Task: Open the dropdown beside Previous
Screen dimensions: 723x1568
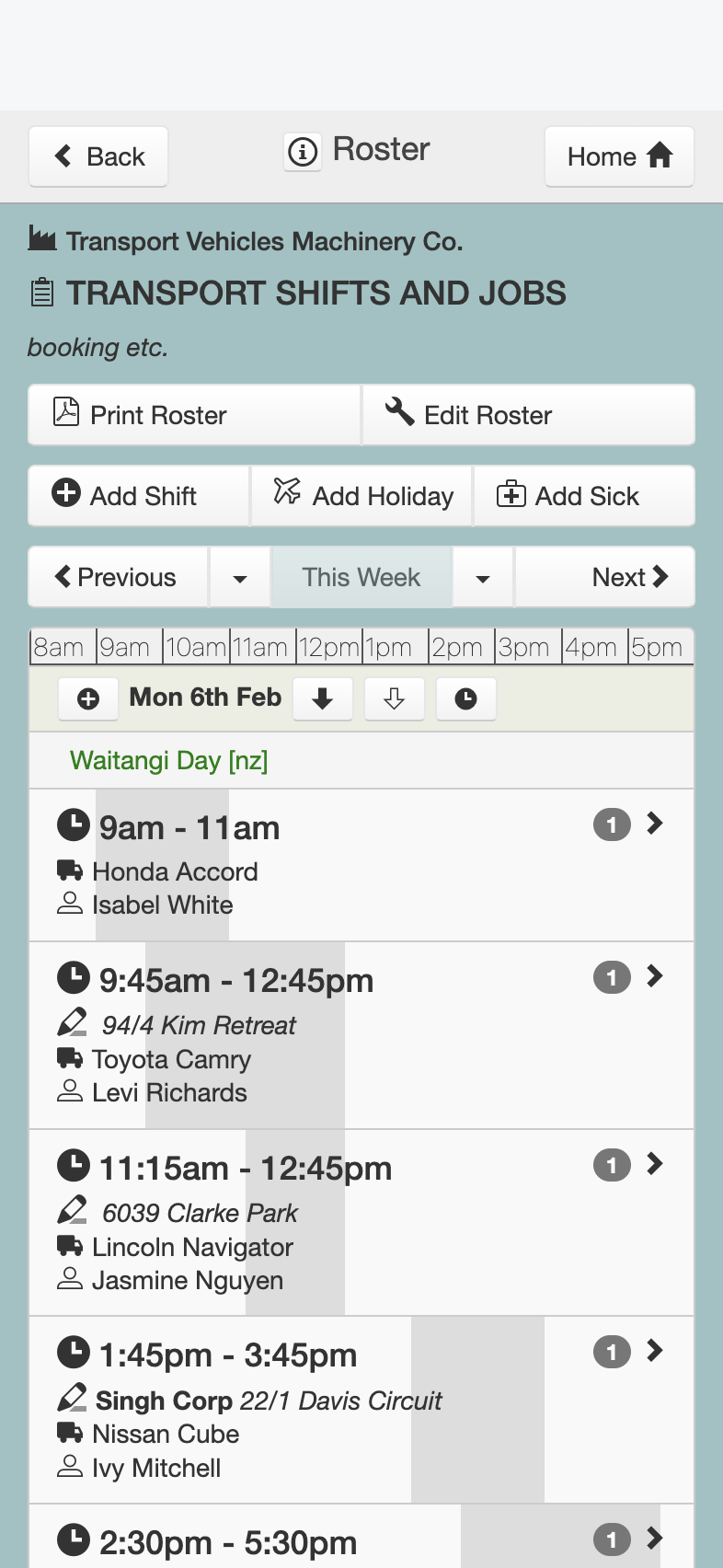Action: click(x=240, y=577)
